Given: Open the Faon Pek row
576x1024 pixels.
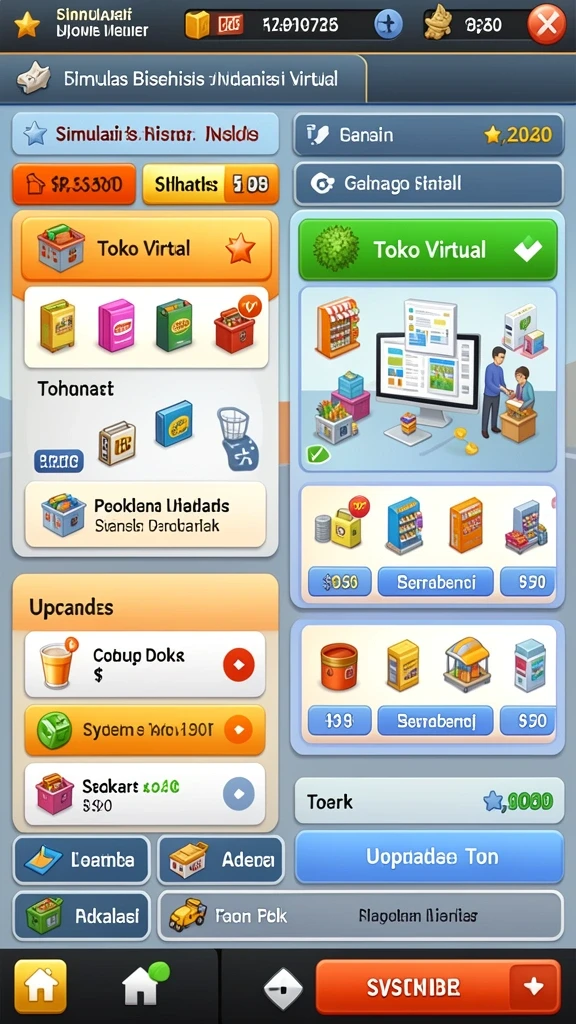Looking at the screenshot, I should click(360, 916).
